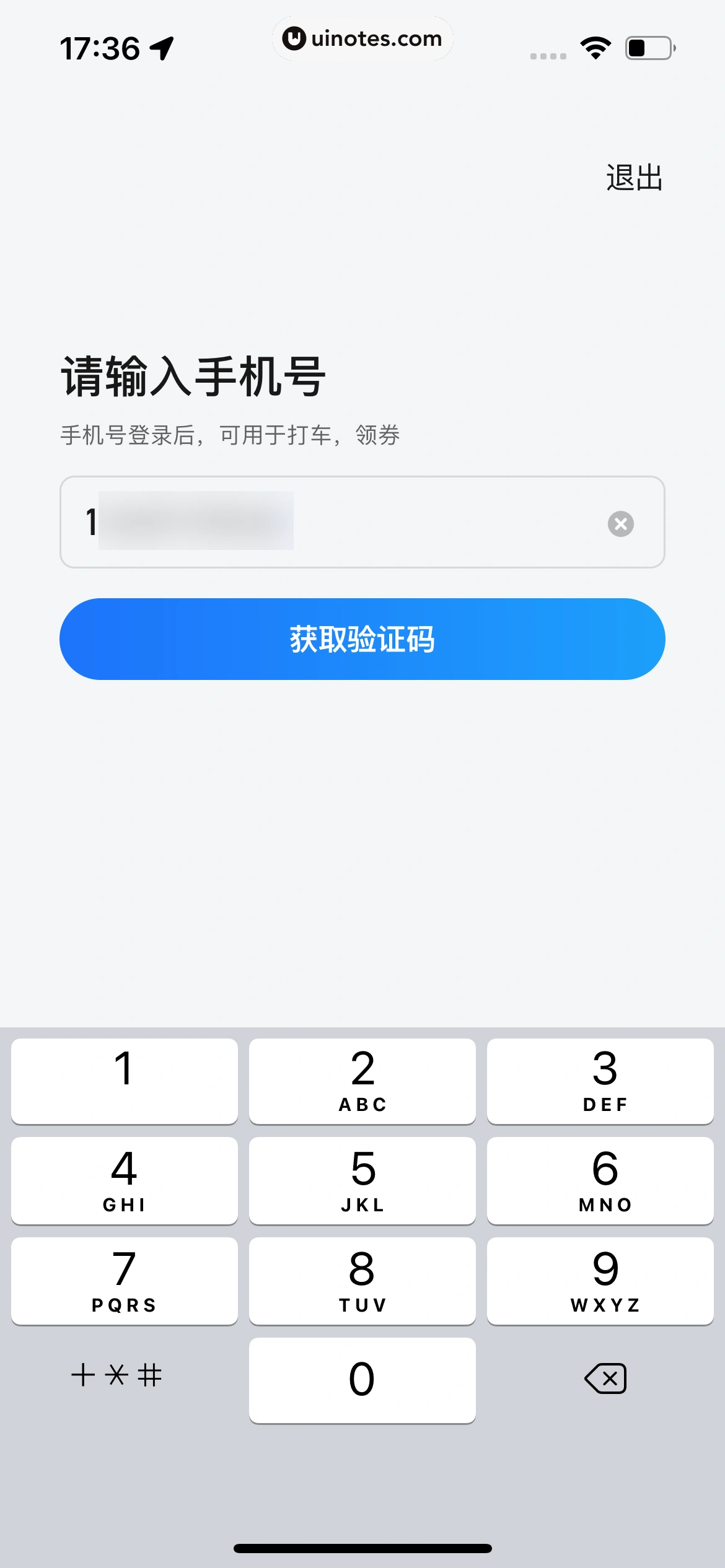Clear the entered phone number

pyautogui.click(x=620, y=524)
